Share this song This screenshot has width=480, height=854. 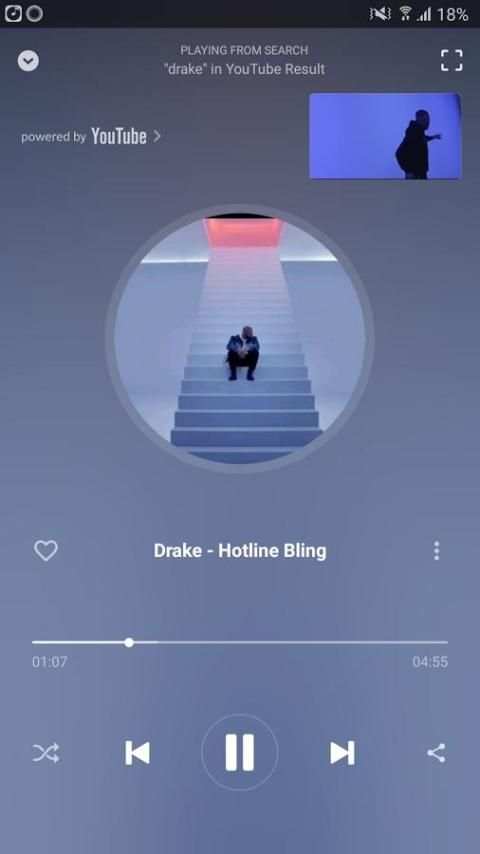(436, 753)
